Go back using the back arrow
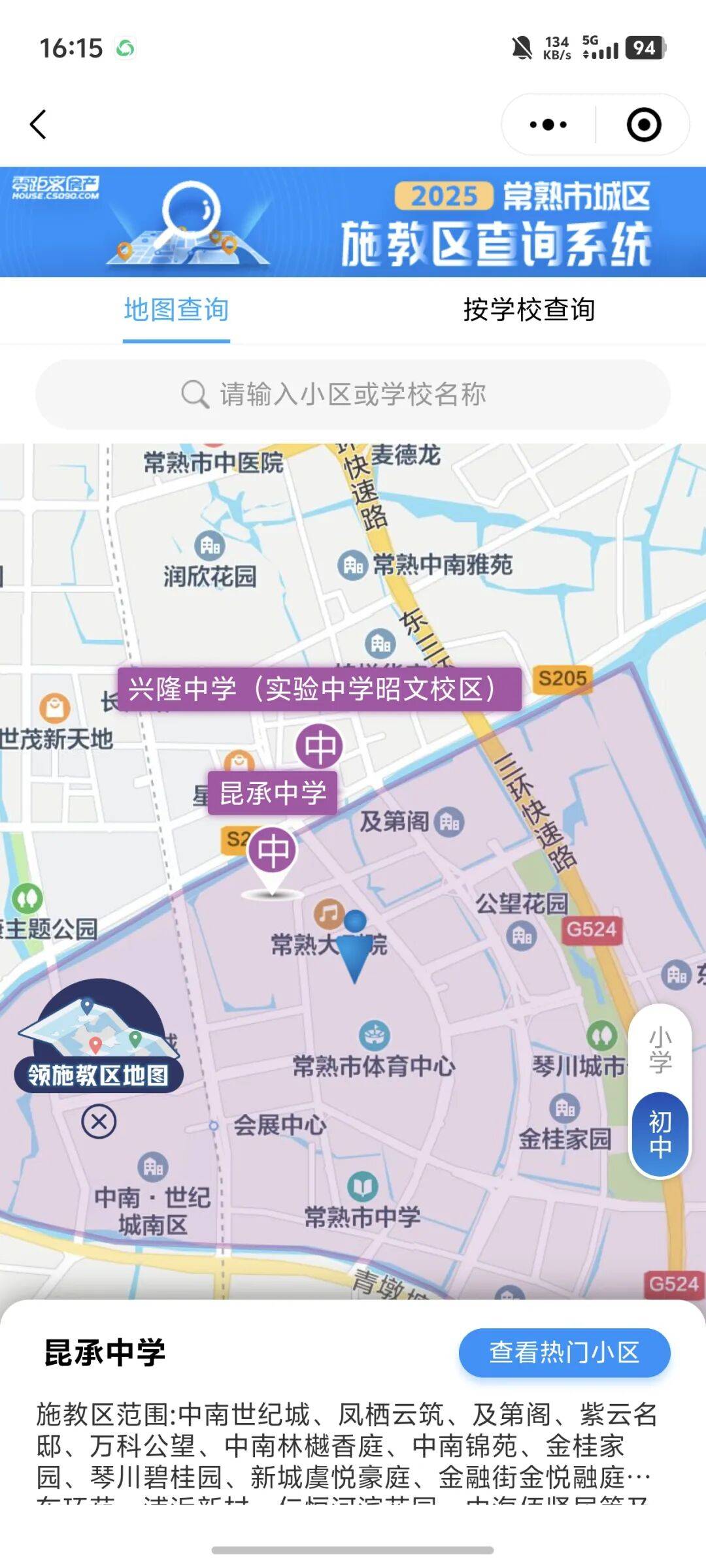Image resolution: width=706 pixels, height=1568 pixels. 39,124
